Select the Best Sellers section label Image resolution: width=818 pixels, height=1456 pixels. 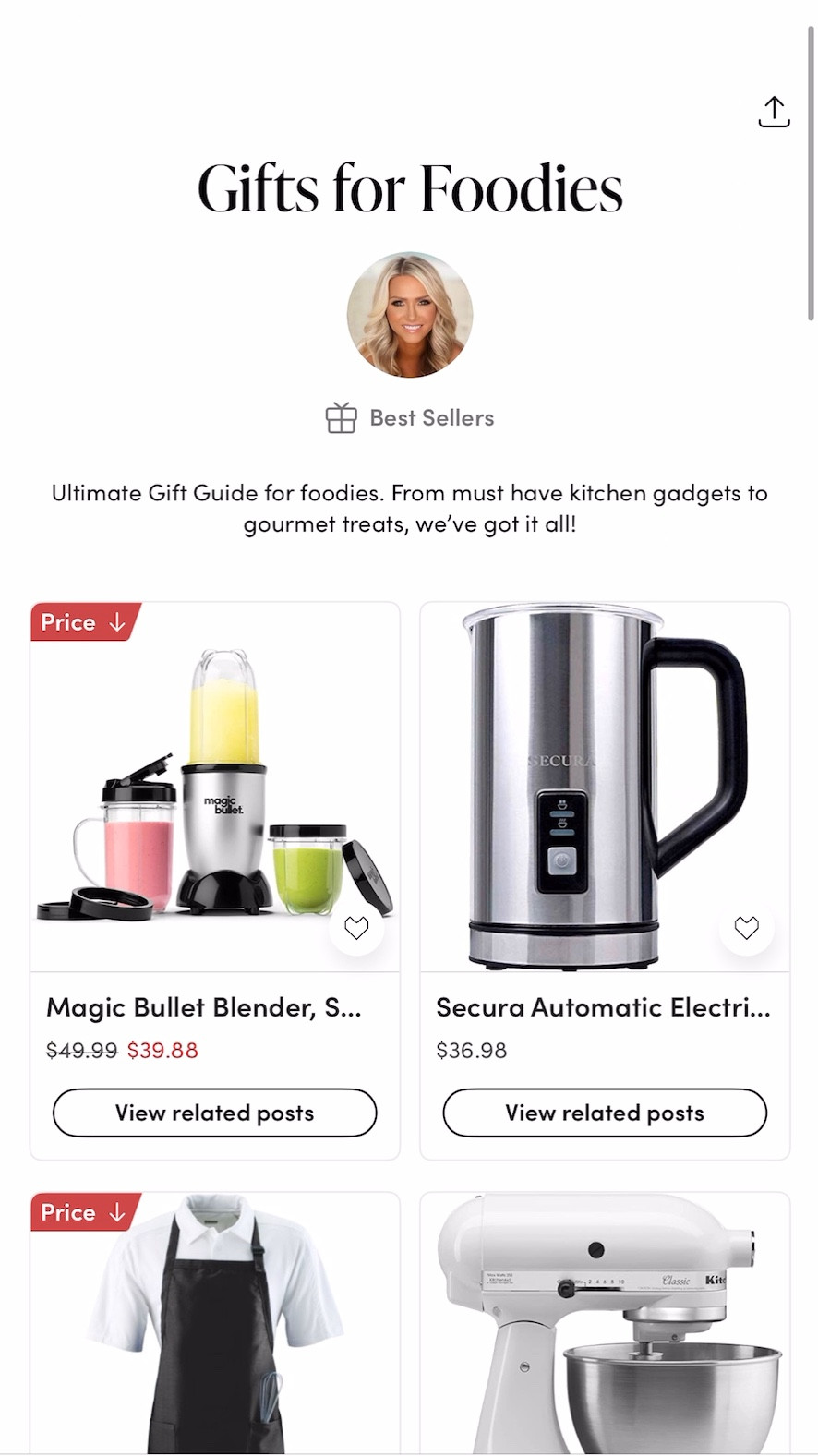(x=430, y=417)
